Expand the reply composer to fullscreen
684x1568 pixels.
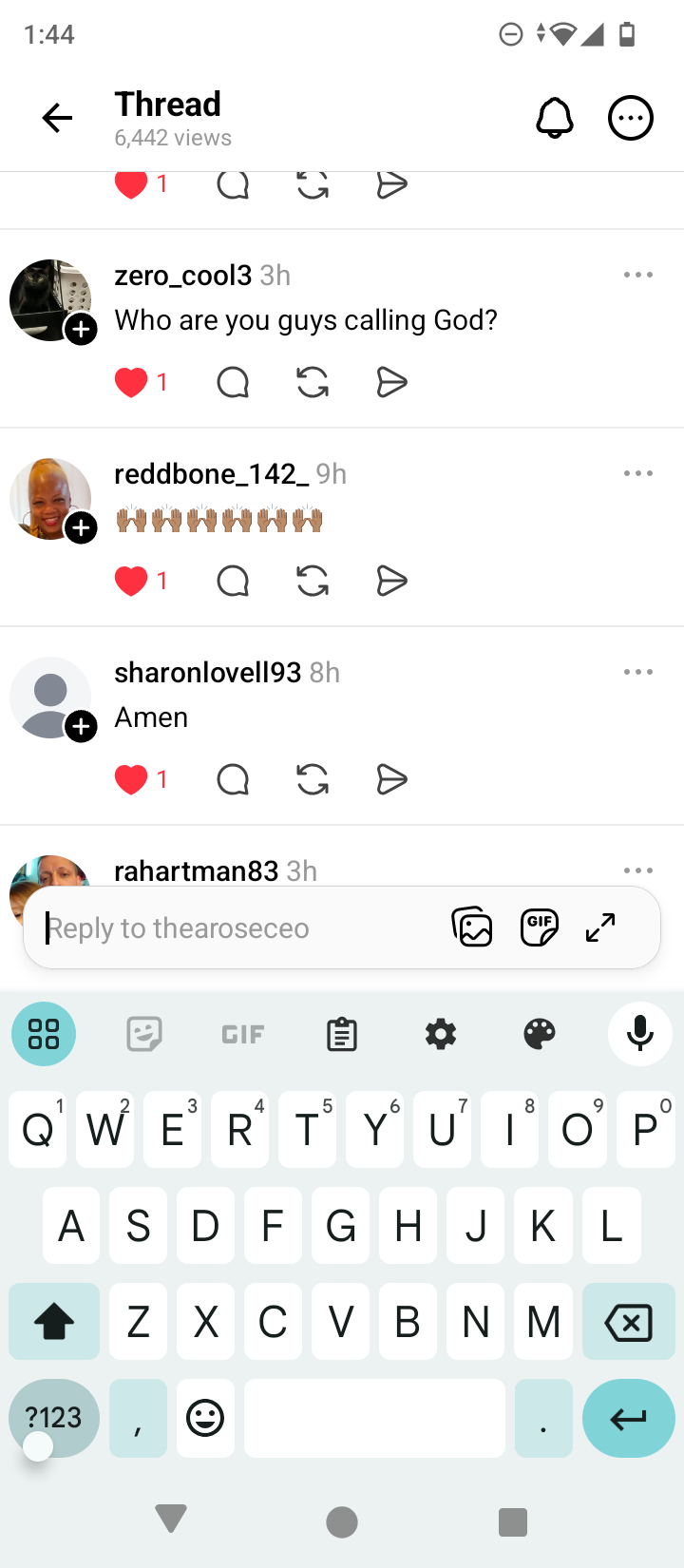click(600, 927)
